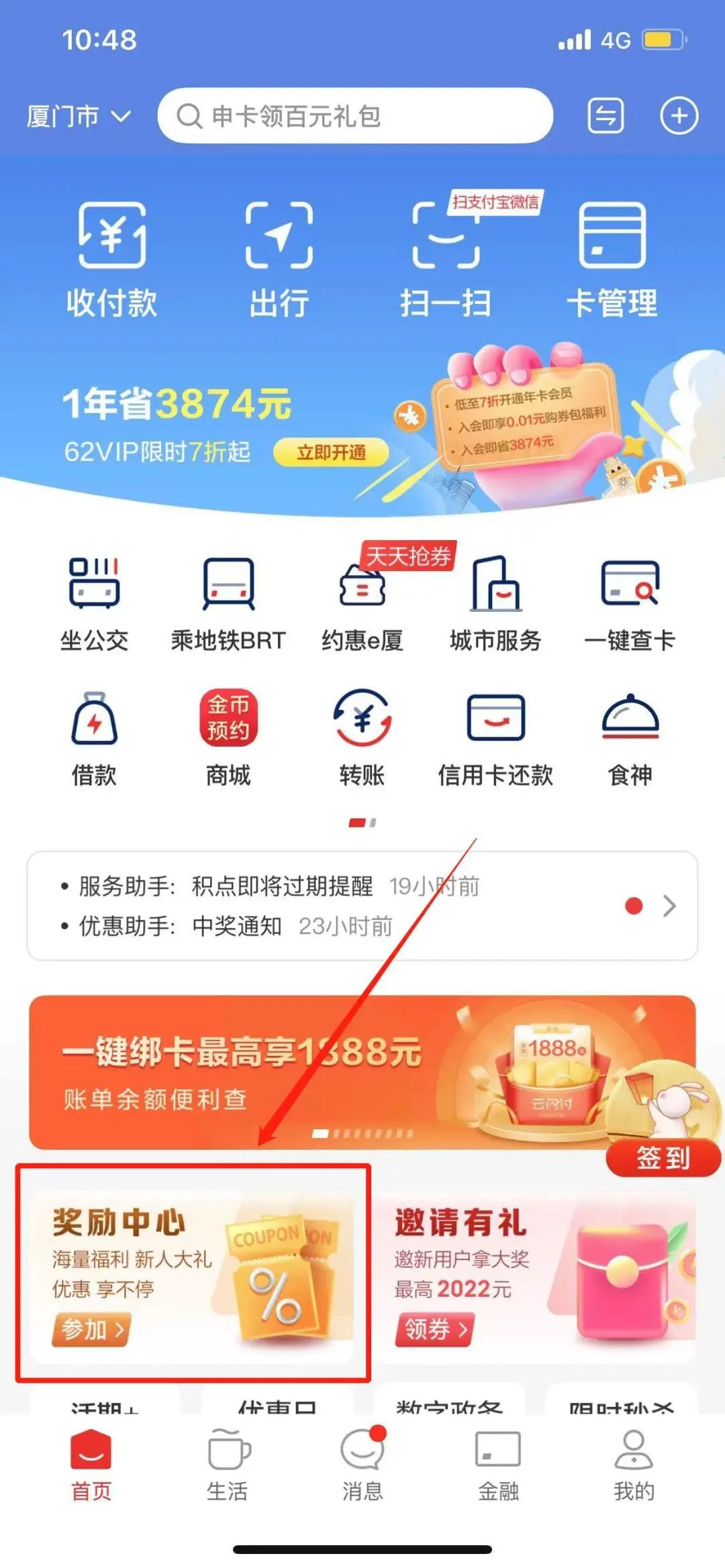Screen dimensions: 725x1568
Task: Tap 领券 in 邀请有礼 card
Action: point(436,1329)
